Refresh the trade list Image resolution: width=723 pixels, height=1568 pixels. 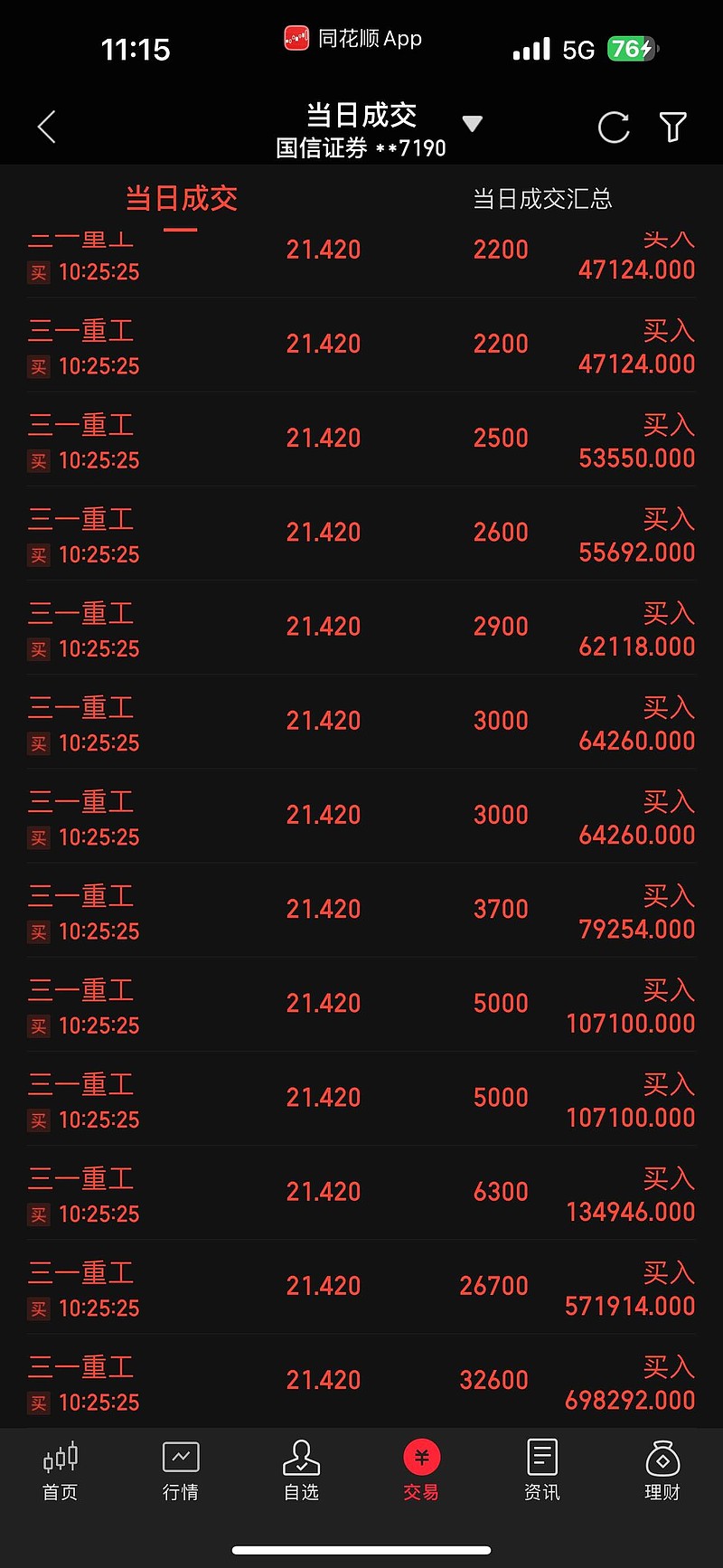click(614, 128)
